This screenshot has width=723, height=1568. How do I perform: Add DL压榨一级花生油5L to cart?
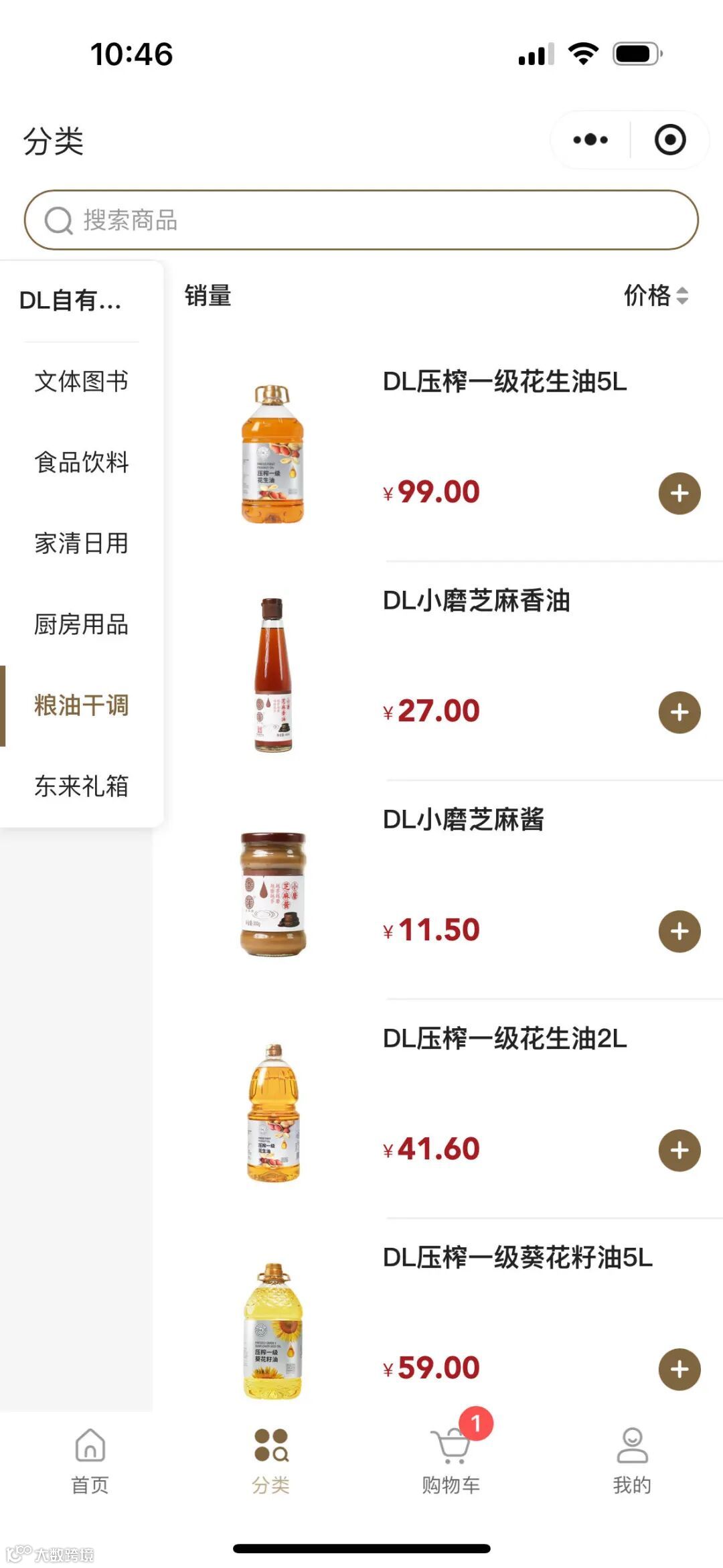click(x=679, y=494)
